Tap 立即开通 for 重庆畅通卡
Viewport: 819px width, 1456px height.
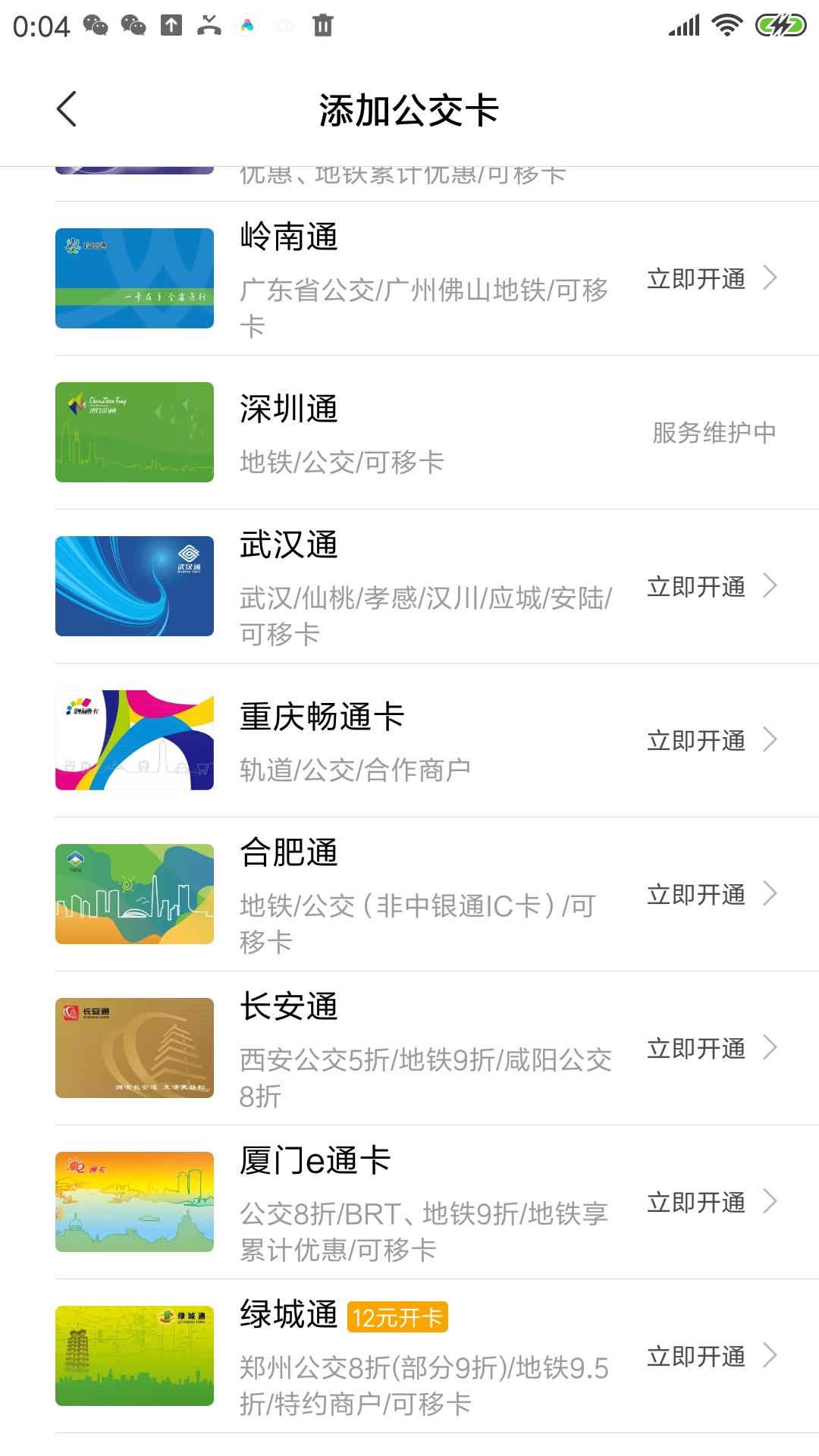click(x=695, y=739)
